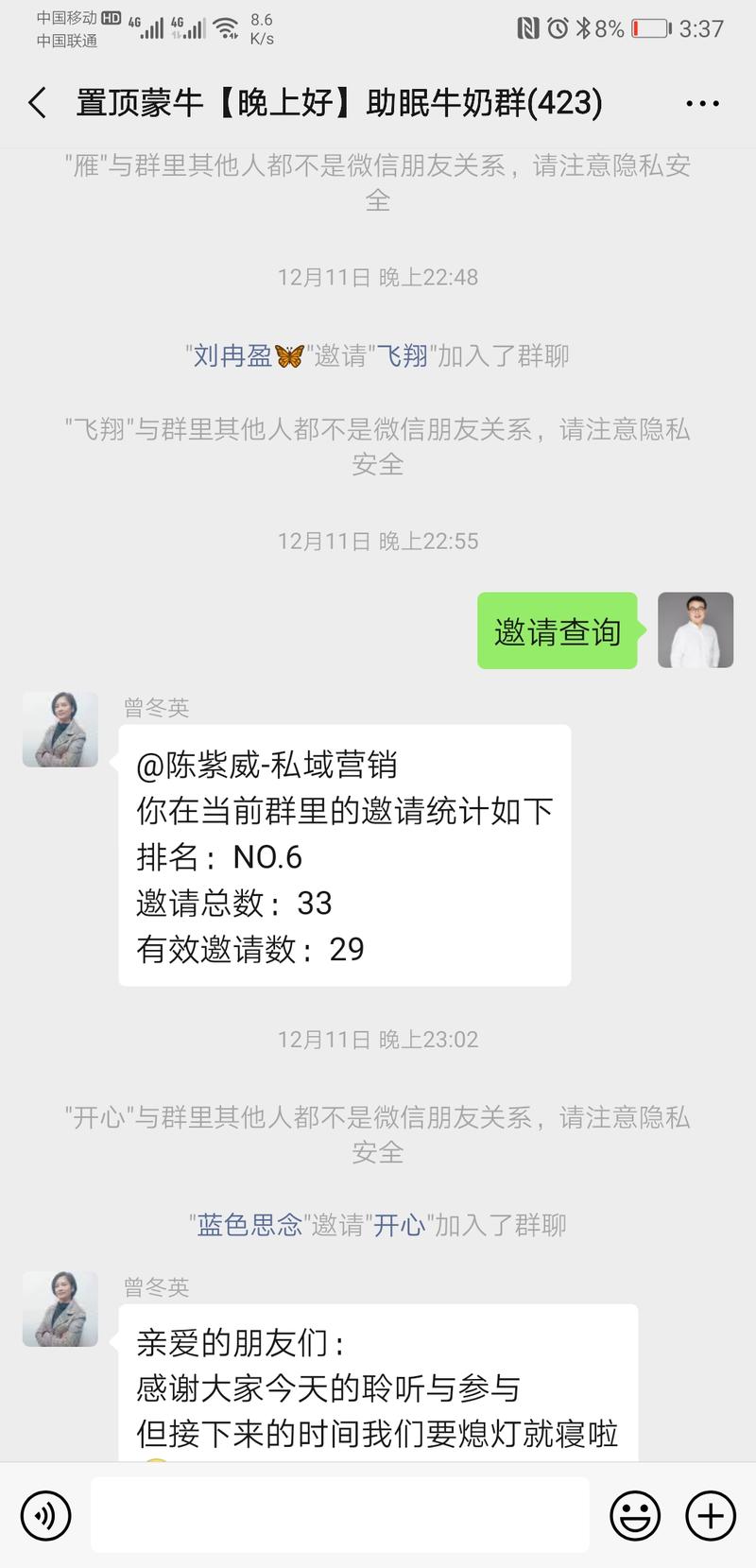Screen dimensions: 756x1568
Task: Tap the green 邀请查询 message bubble
Action: click(x=557, y=631)
